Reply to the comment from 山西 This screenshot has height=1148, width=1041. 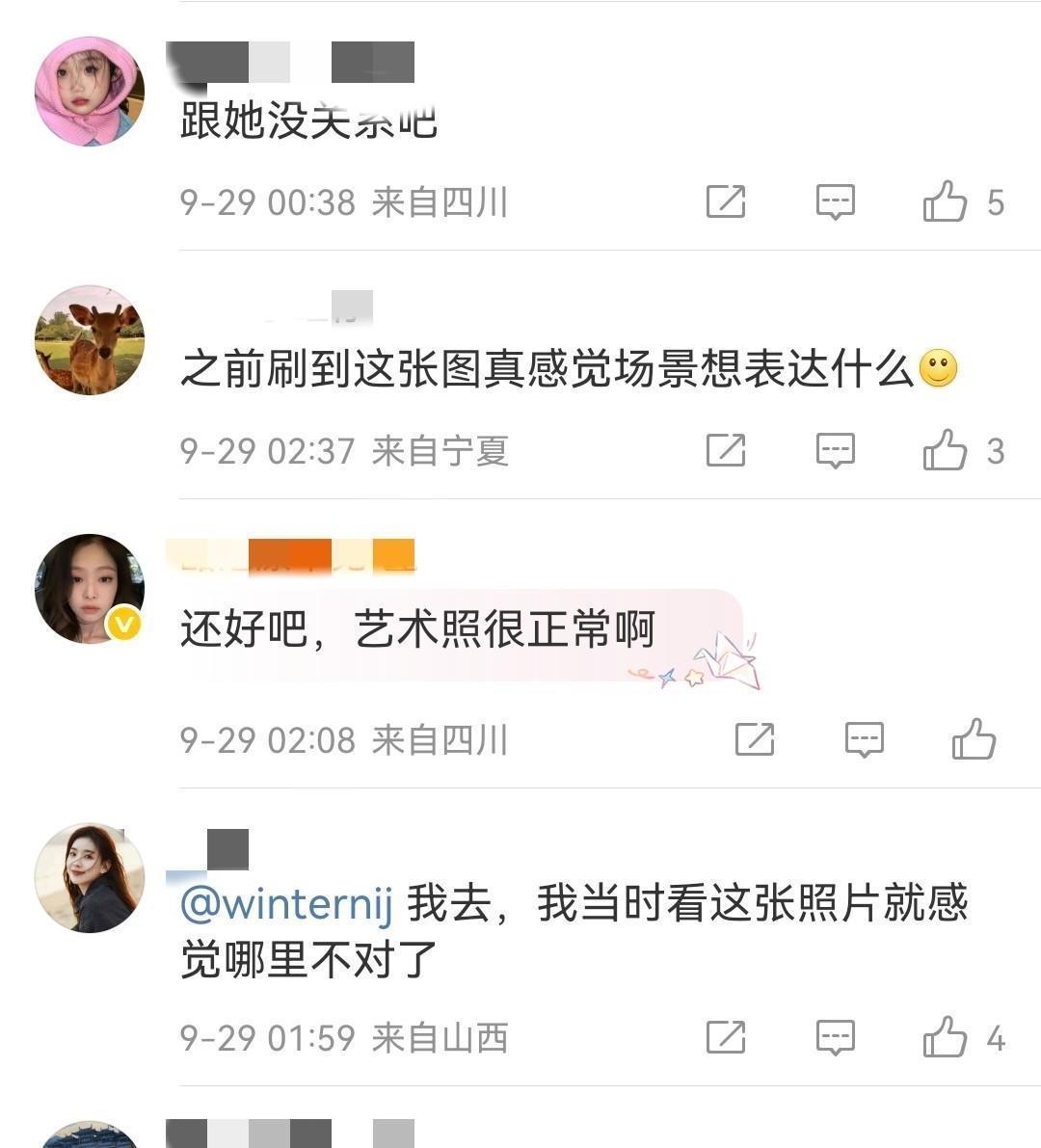(836, 1038)
